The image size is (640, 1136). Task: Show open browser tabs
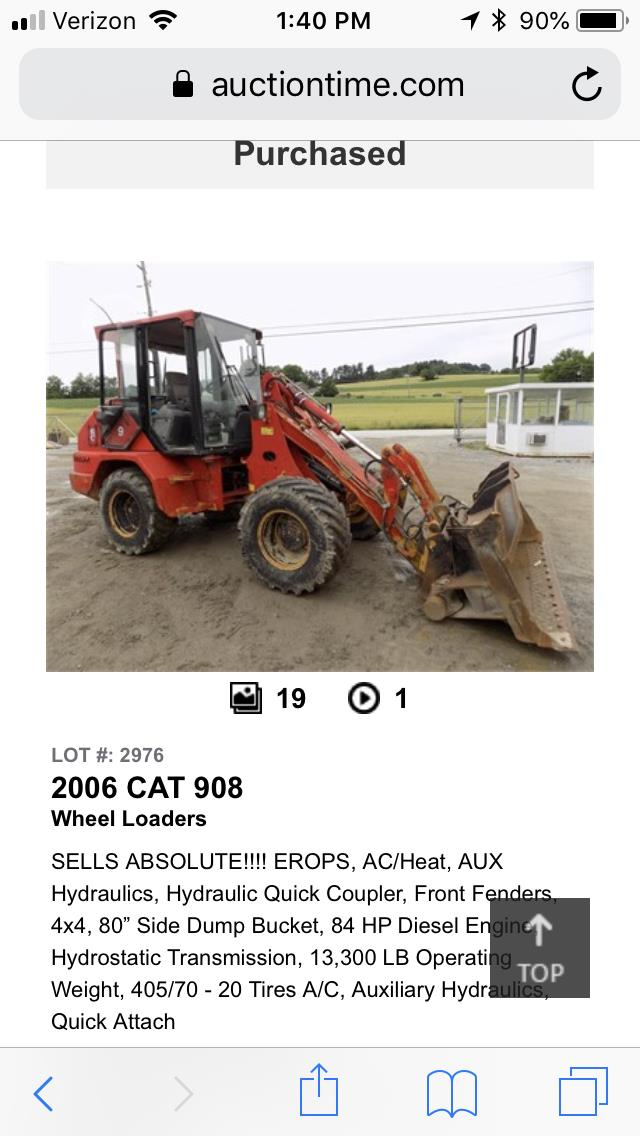coord(583,1092)
